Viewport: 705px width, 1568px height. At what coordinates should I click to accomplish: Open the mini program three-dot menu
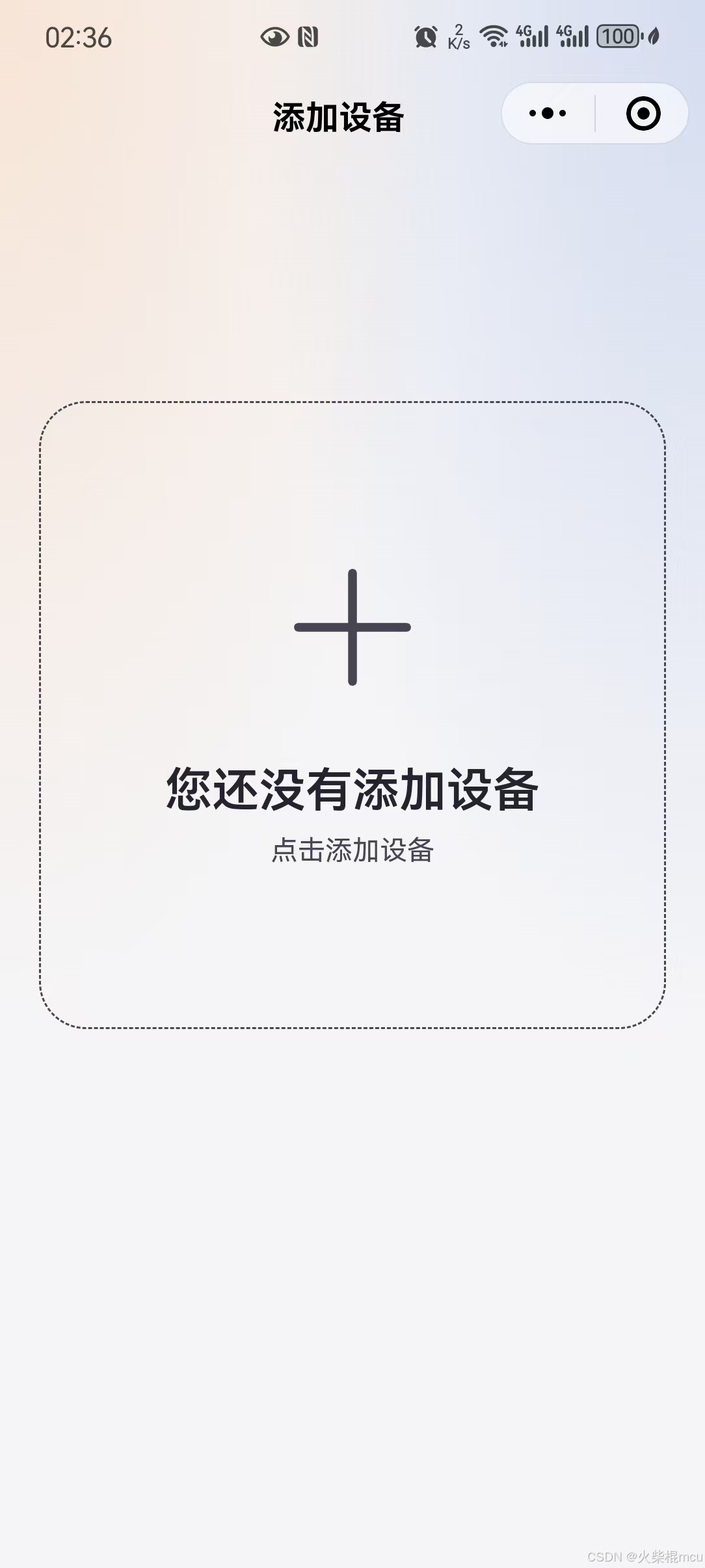point(548,114)
